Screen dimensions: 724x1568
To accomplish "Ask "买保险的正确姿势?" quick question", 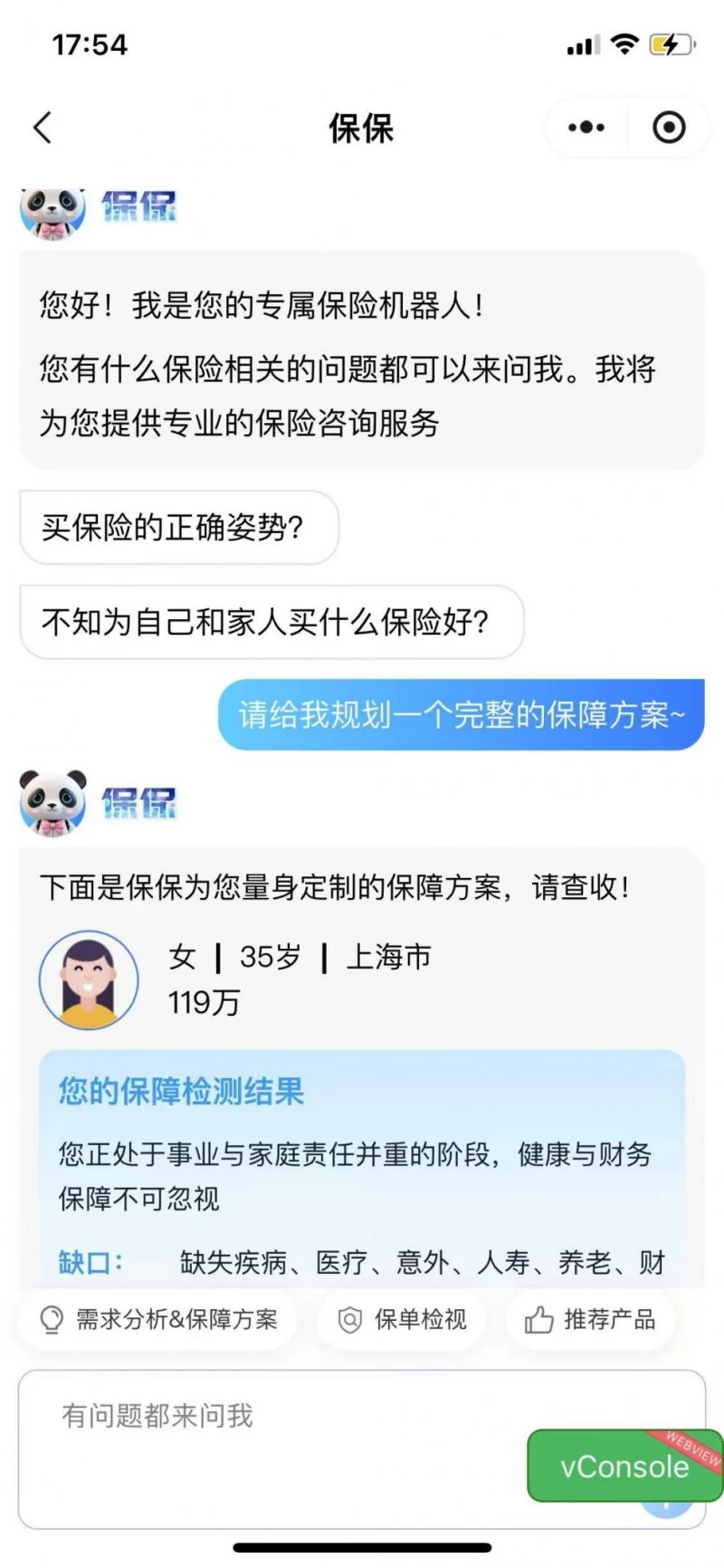I will 178,528.
